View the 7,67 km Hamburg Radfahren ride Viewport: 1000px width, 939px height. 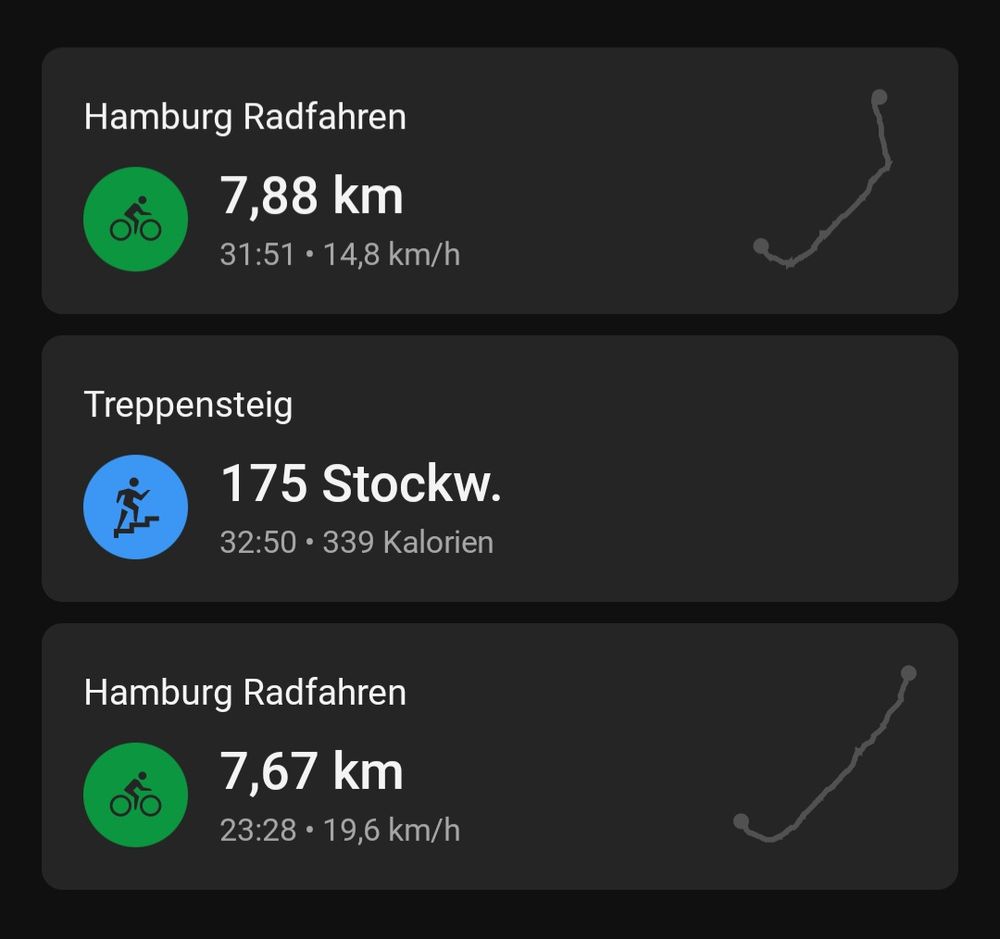click(x=500, y=756)
